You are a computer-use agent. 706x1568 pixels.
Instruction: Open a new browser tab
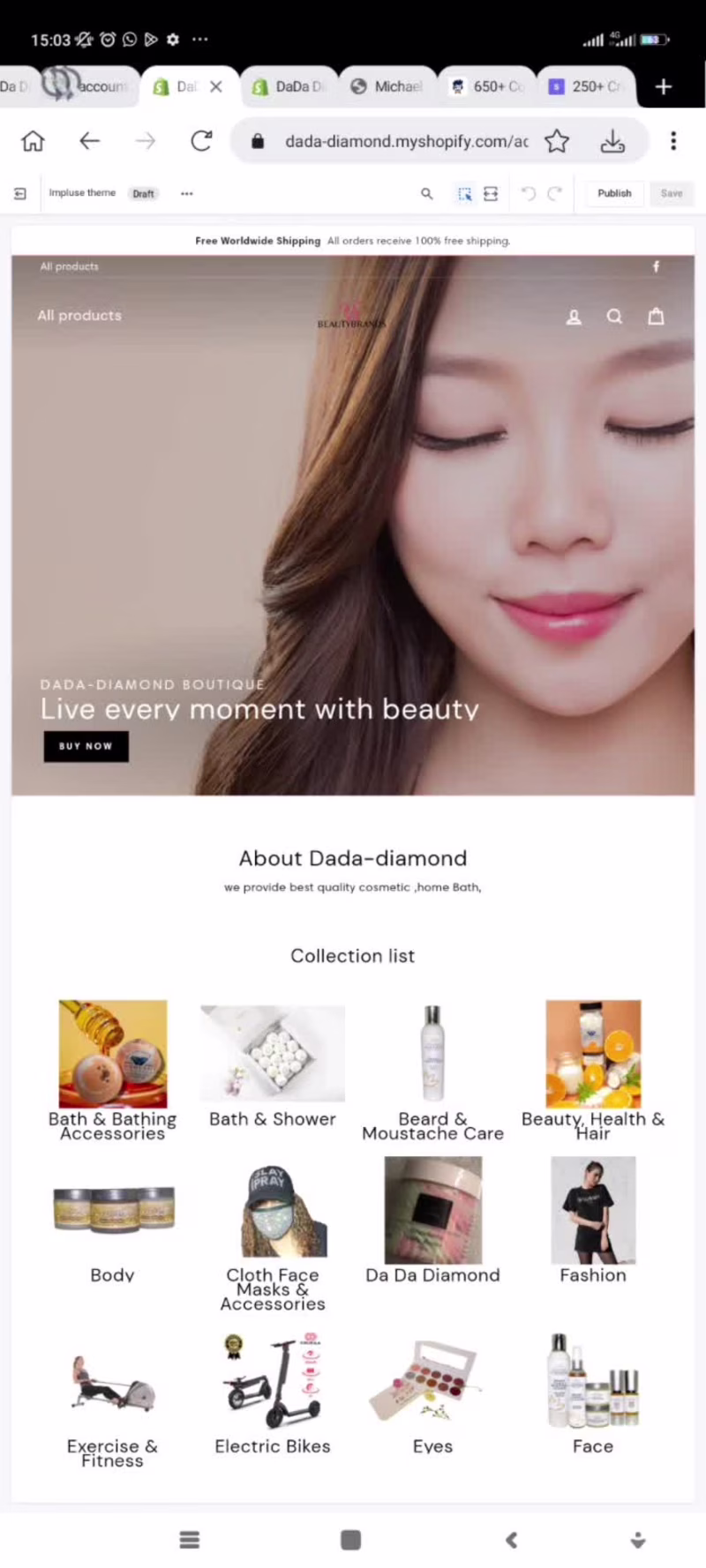pos(664,86)
